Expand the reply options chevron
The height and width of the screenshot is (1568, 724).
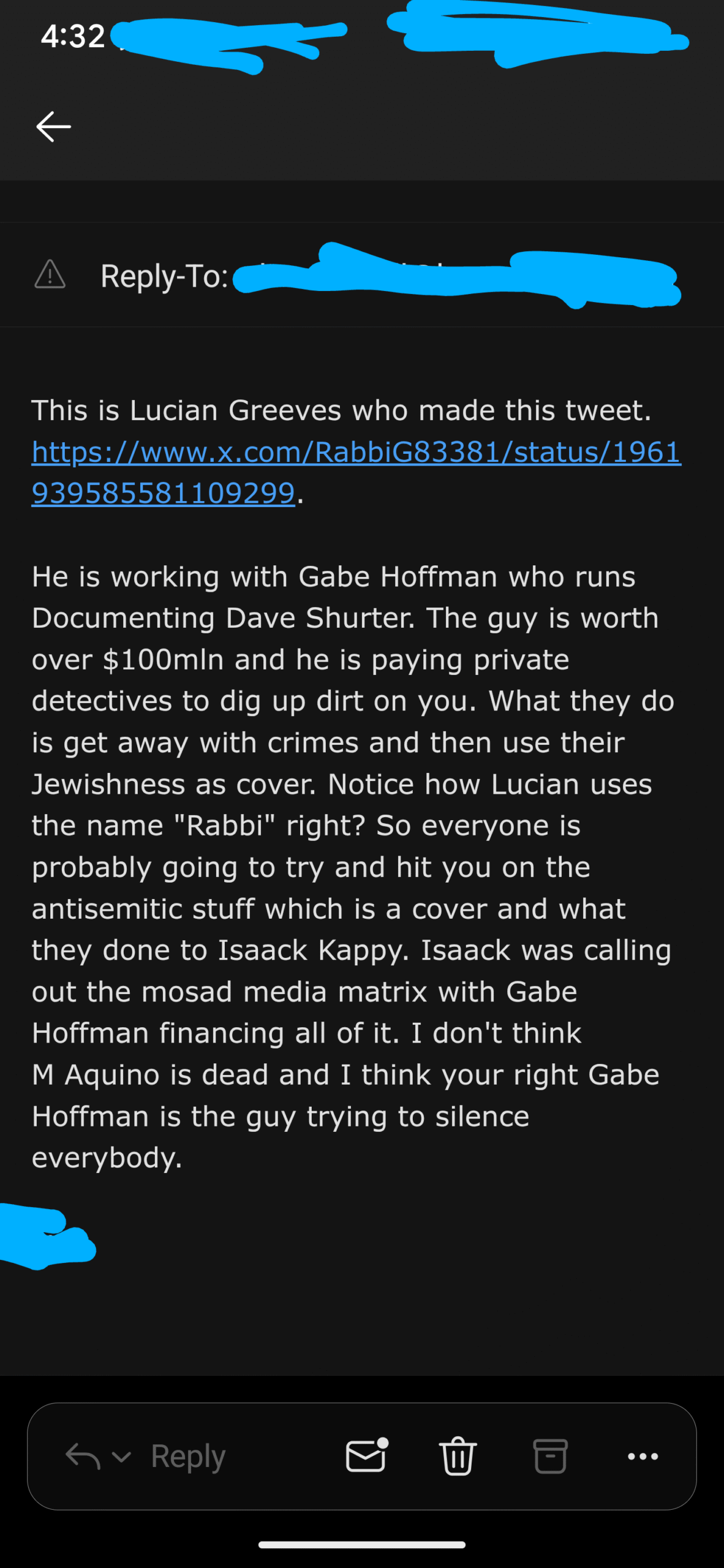pos(121,1457)
